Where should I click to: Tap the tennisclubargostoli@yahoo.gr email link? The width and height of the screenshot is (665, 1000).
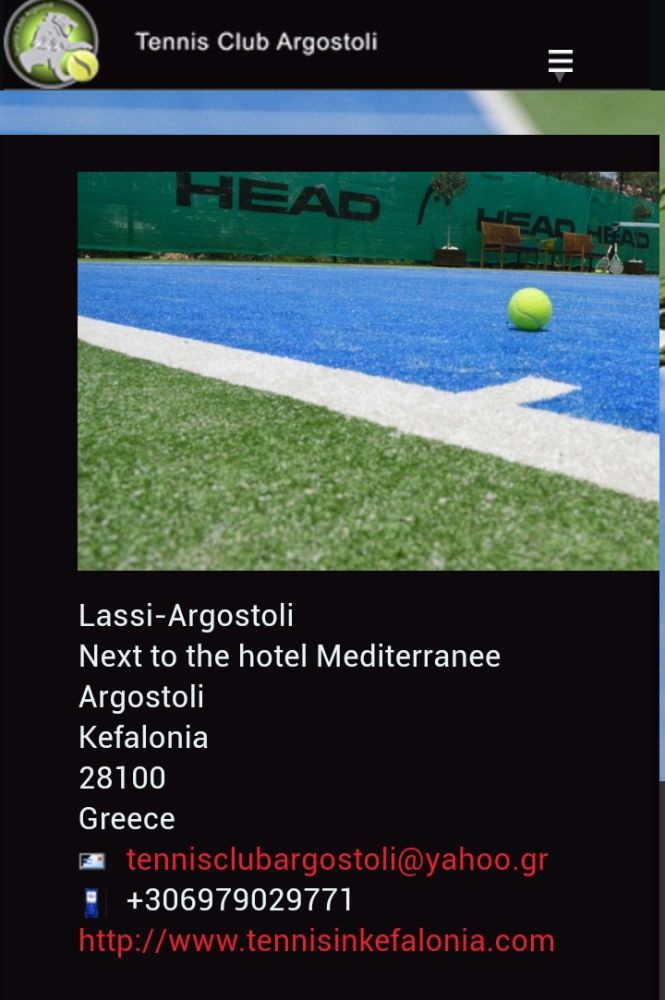pos(337,860)
